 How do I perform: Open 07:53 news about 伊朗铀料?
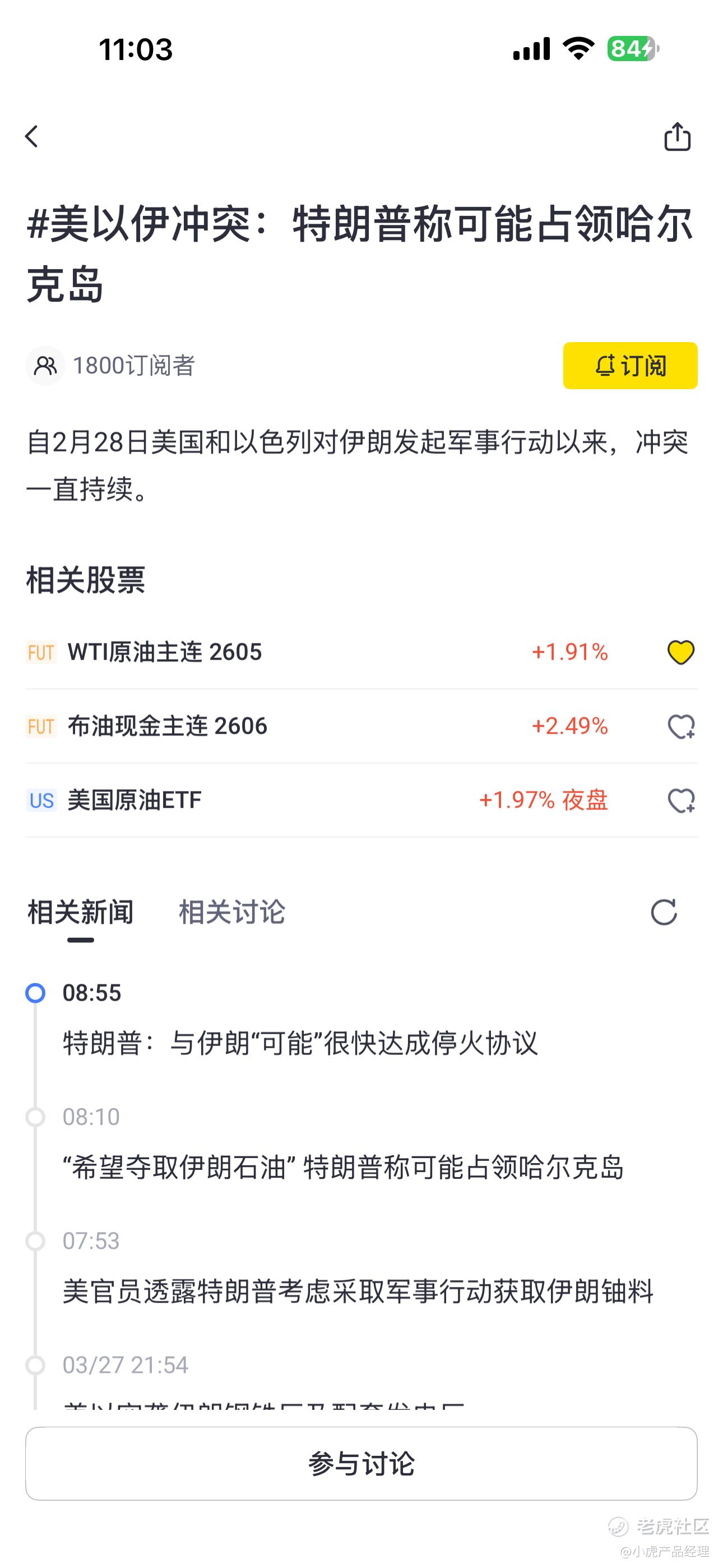358,1291
